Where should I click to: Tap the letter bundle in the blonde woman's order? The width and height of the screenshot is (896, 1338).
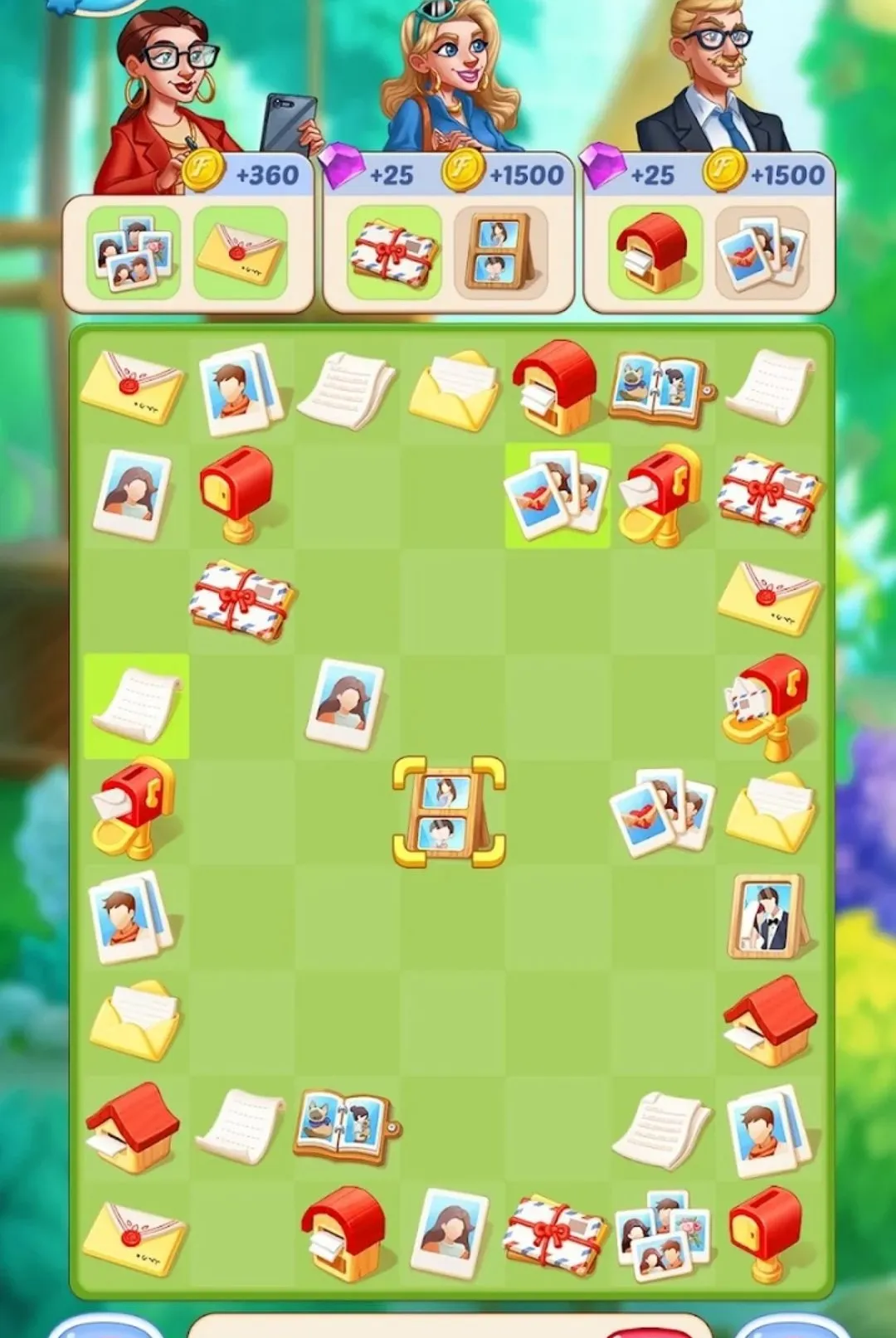pyautogui.click(x=394, y=252)
